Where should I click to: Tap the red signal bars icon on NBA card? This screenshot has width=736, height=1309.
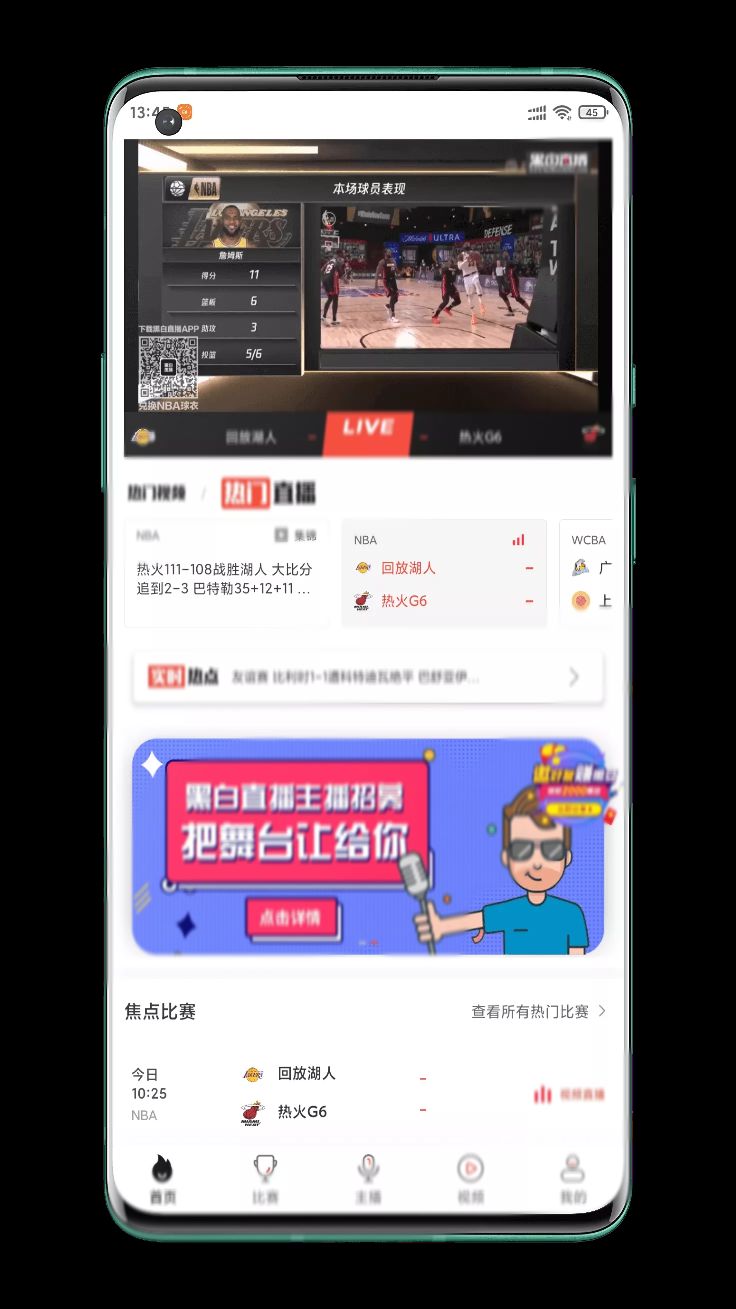[518, 539]
